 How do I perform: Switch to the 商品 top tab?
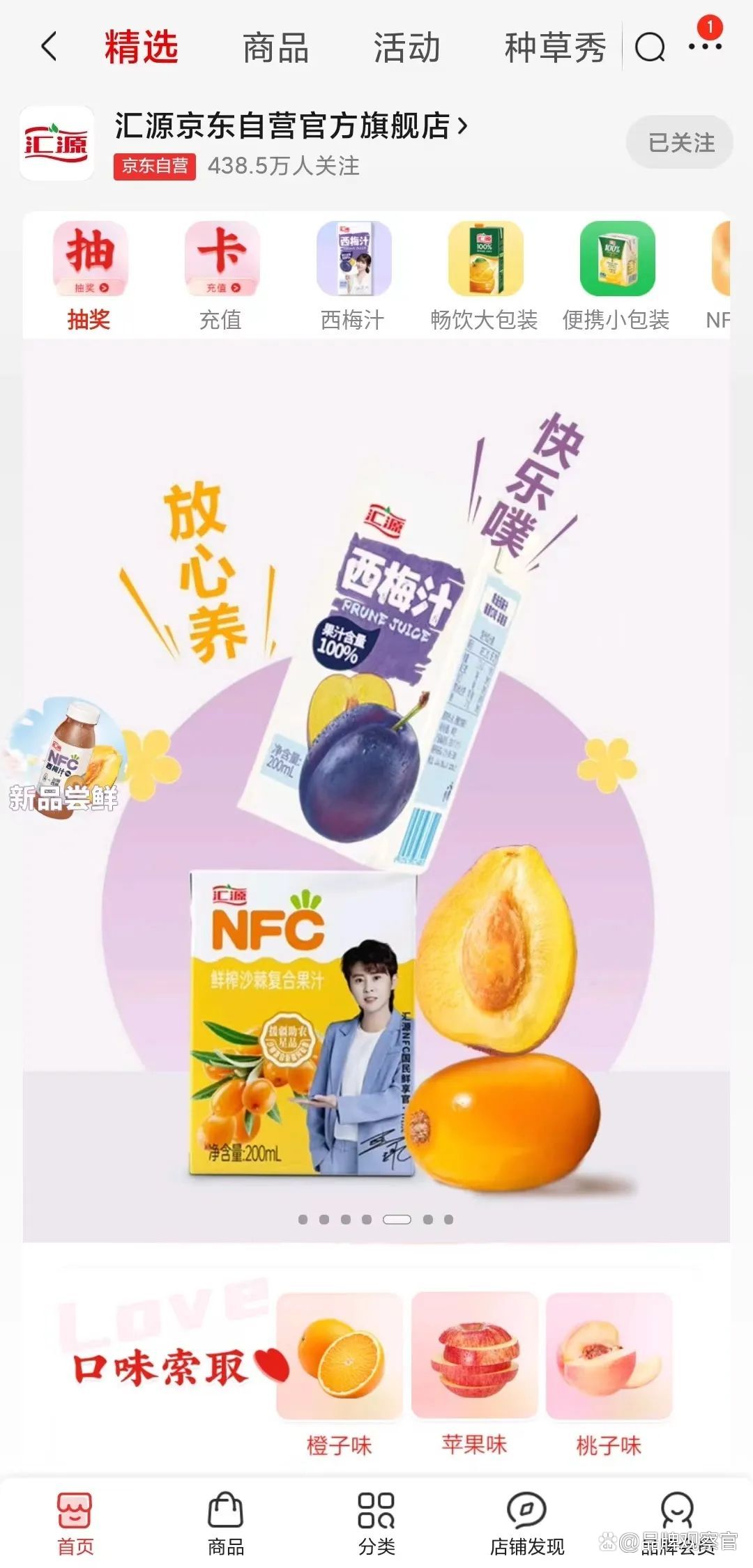coord(275,47)
